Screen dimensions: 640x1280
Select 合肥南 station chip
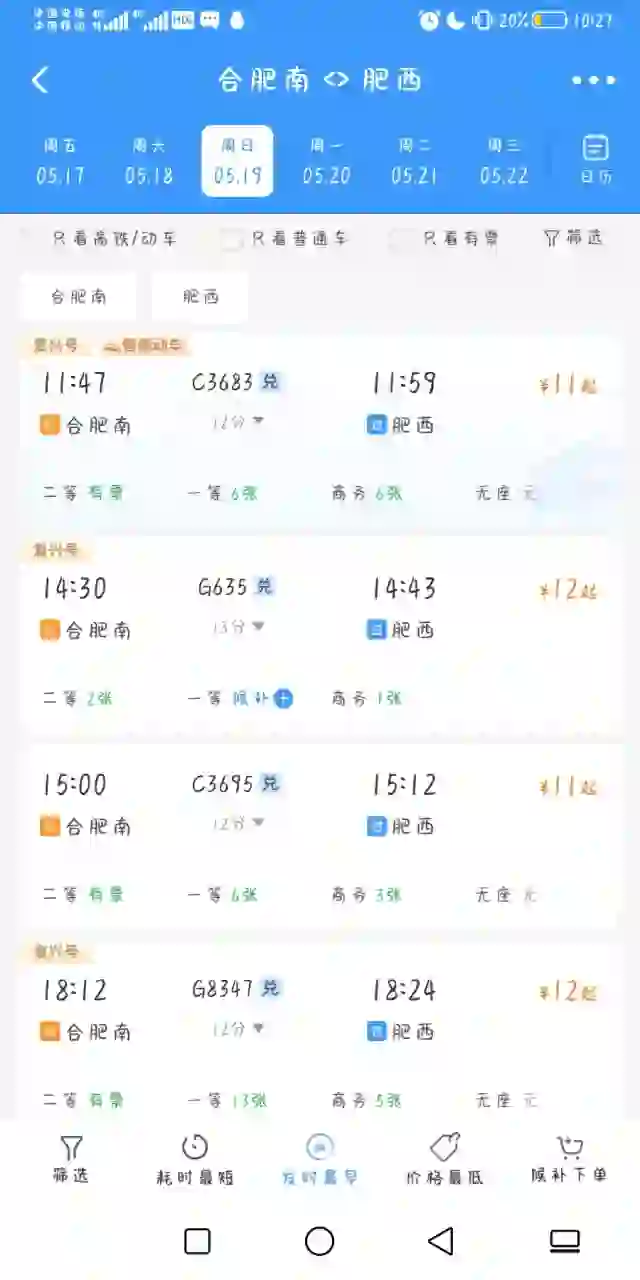pyautogui.click(x=78, y=297)
